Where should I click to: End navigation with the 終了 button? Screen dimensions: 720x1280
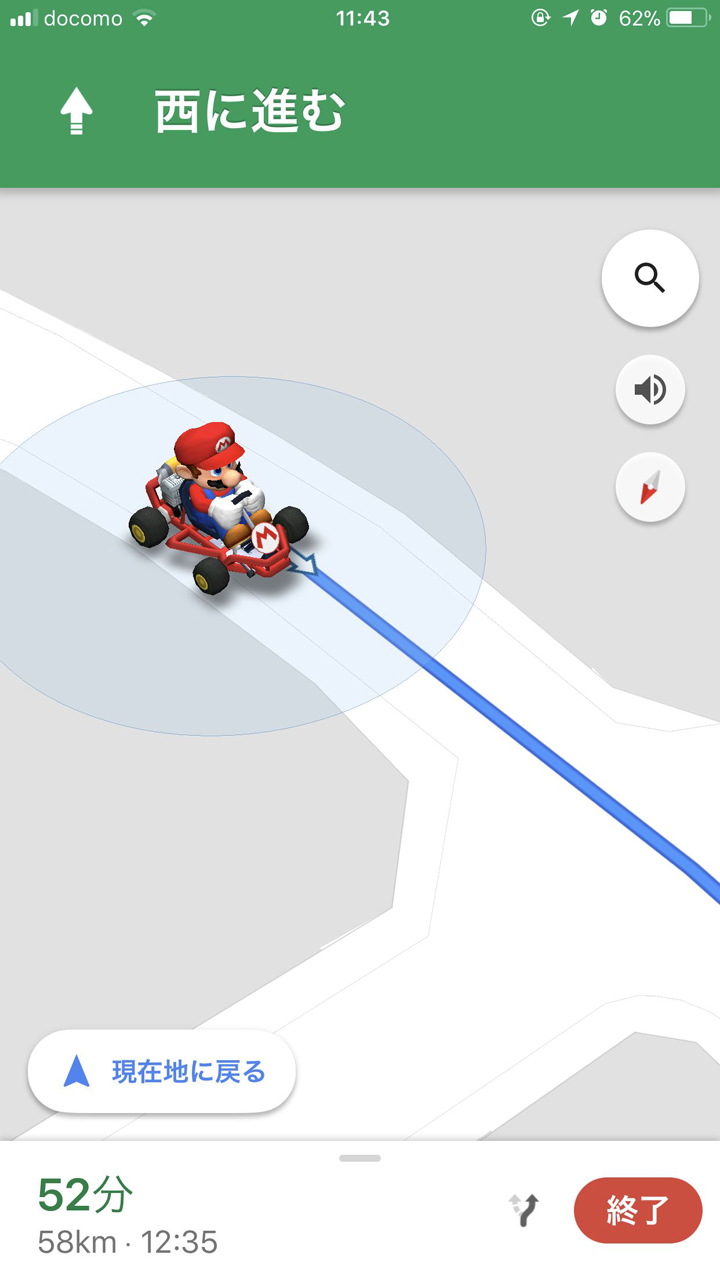[638, 1210]
